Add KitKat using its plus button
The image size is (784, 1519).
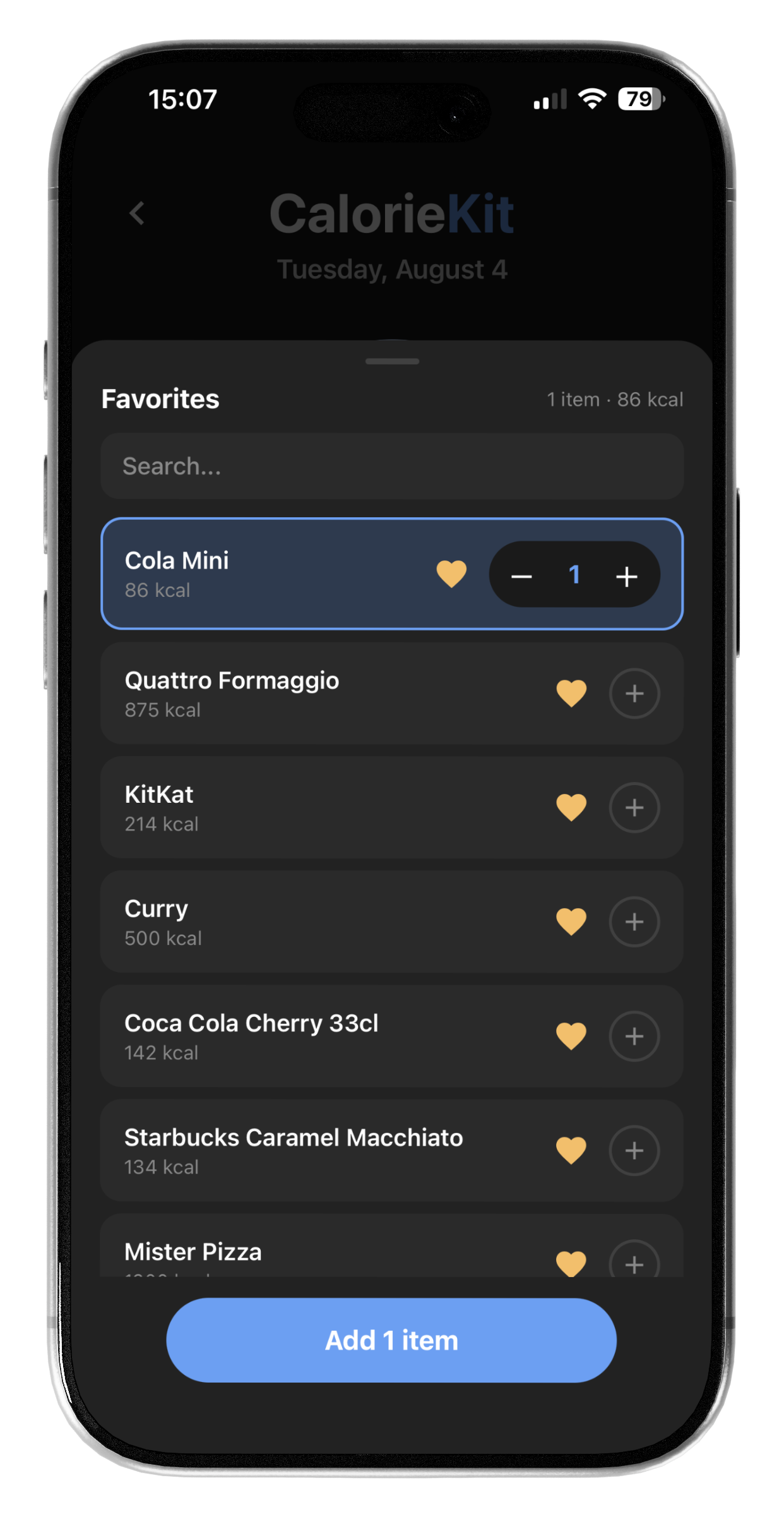[x=634, y=808]
